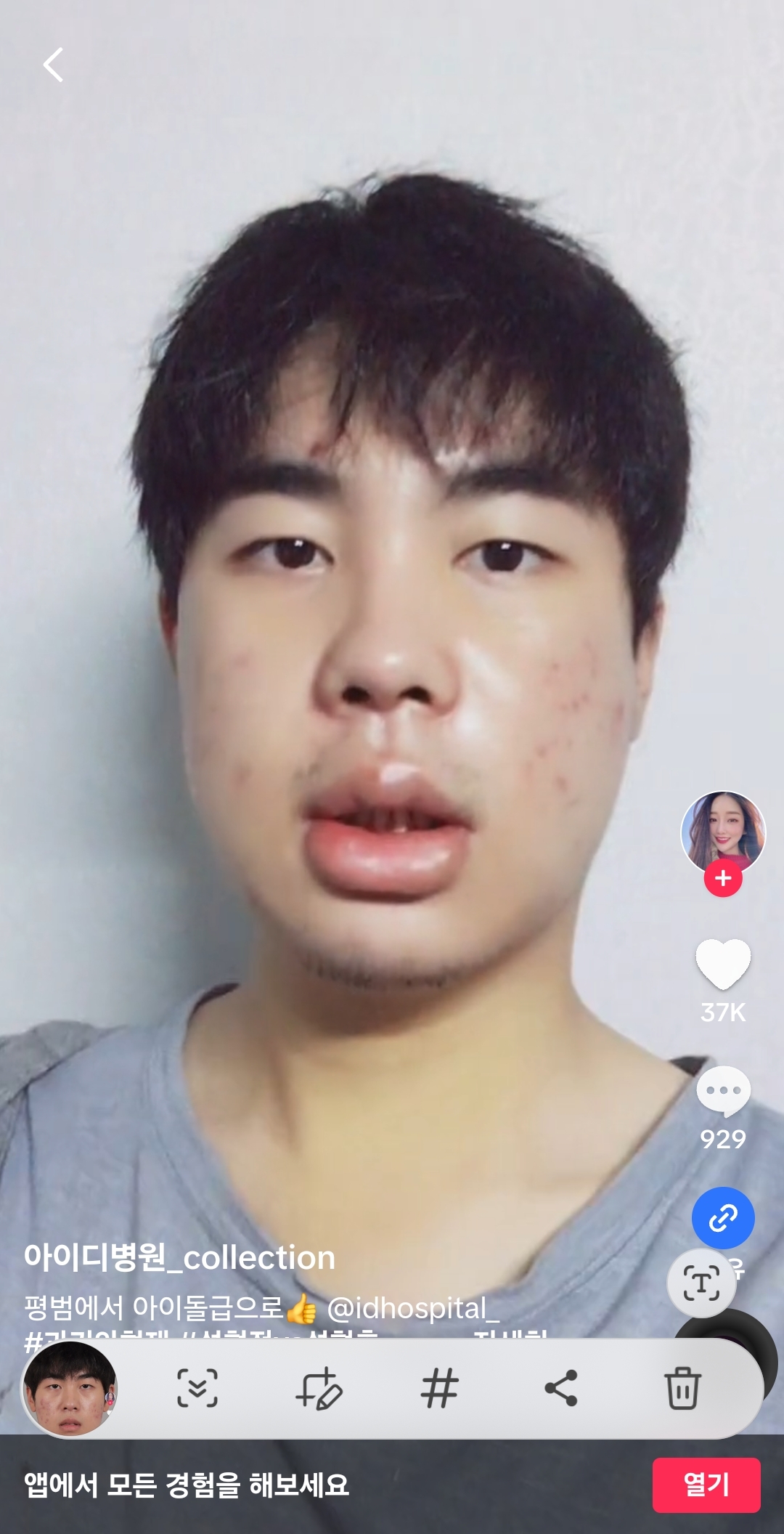Open the screenshot preview thumbnail
784x1534 pixels.
[x=70, y=1388]
